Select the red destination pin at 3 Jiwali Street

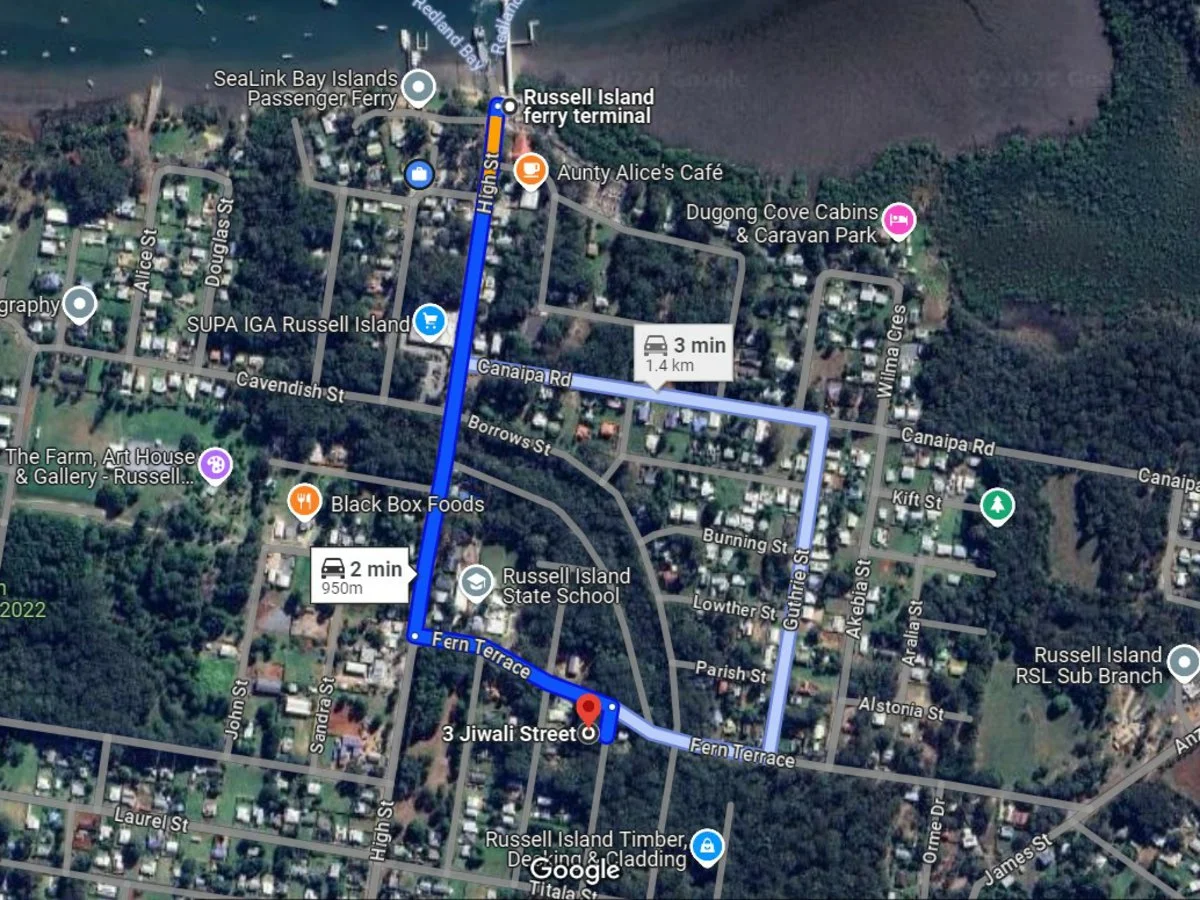[x=589, y=712]
